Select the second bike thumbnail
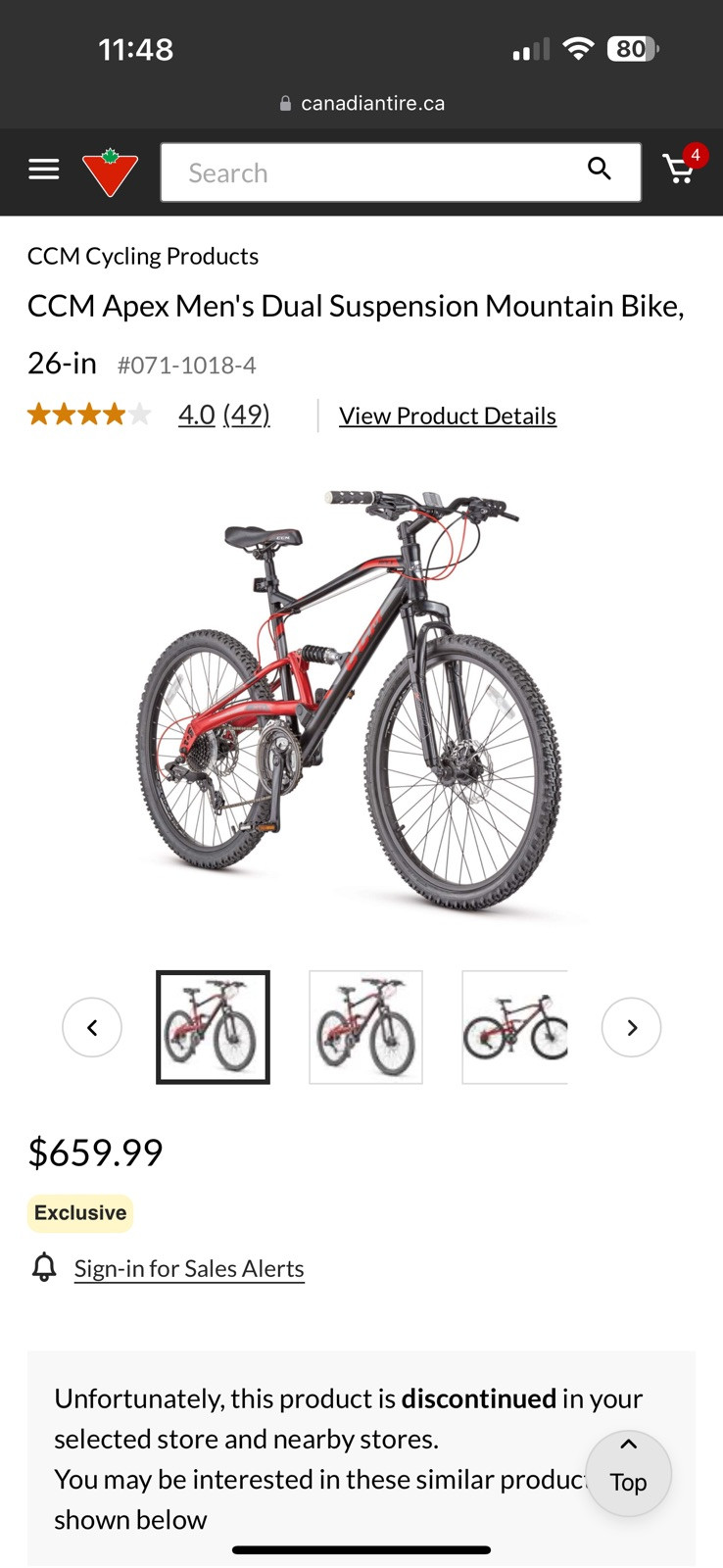This screenshot has width=723, height=1568. 365,1027
